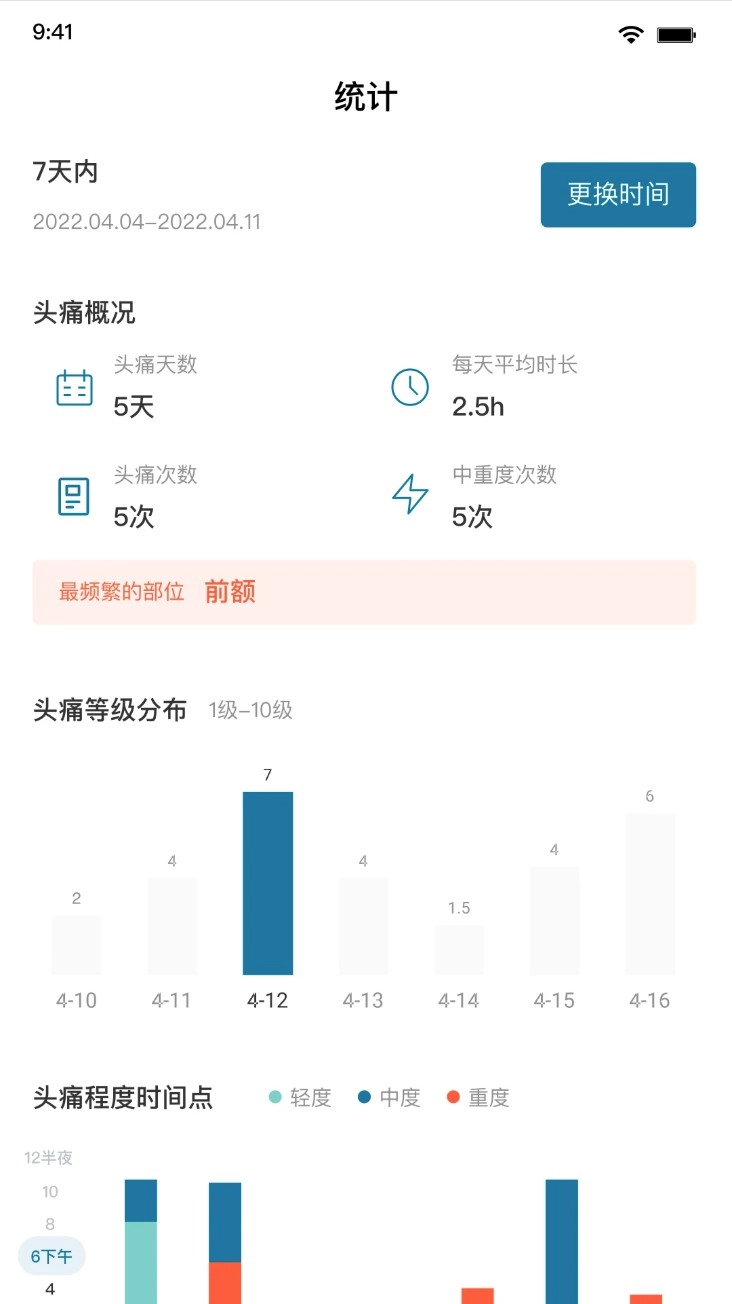Tap the Wi-Fi icon in the status bar
The image size is (732, 1304).
coord(629,32)
